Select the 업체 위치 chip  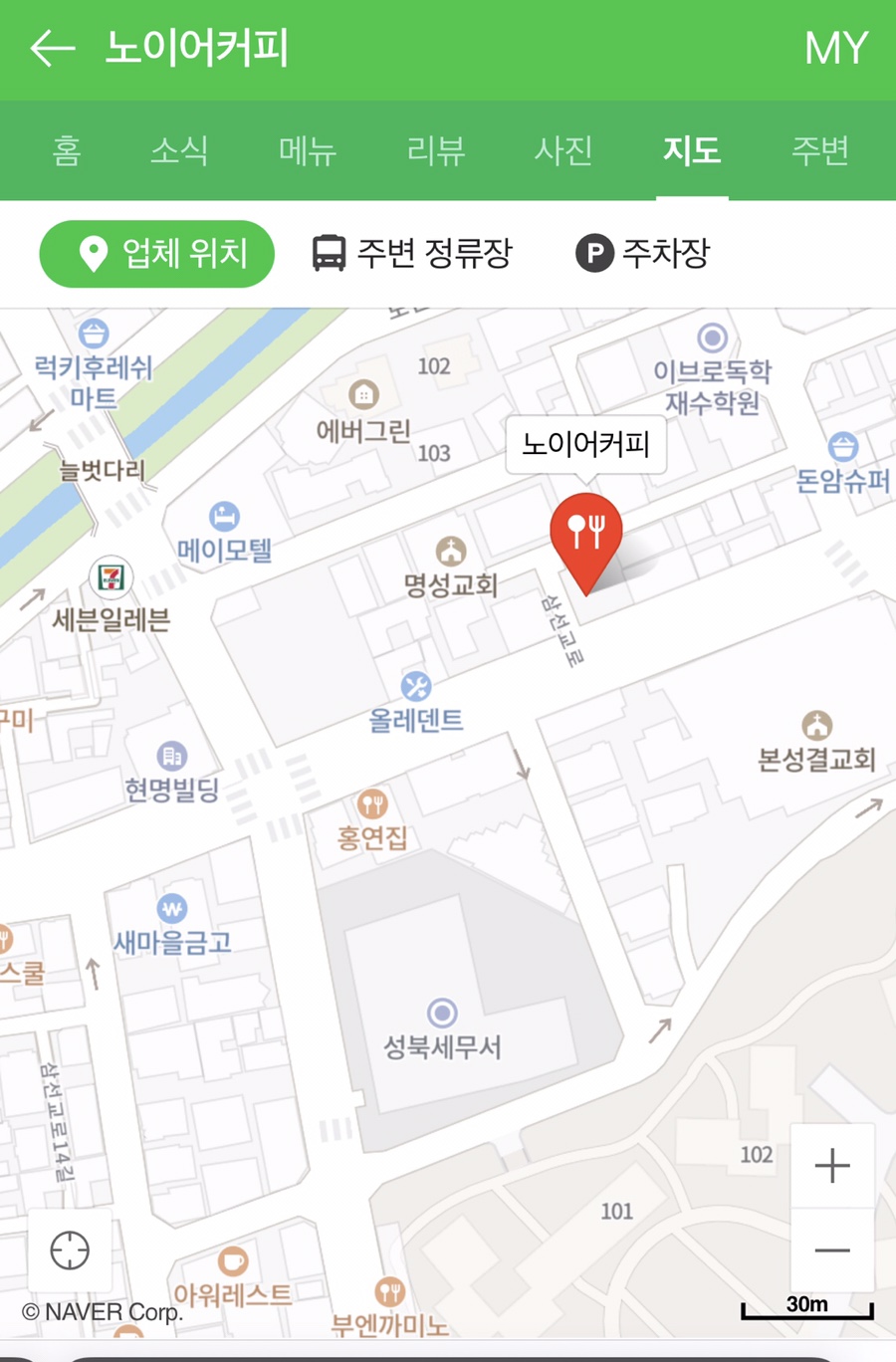pyautogui.click(x=157, y=254)
